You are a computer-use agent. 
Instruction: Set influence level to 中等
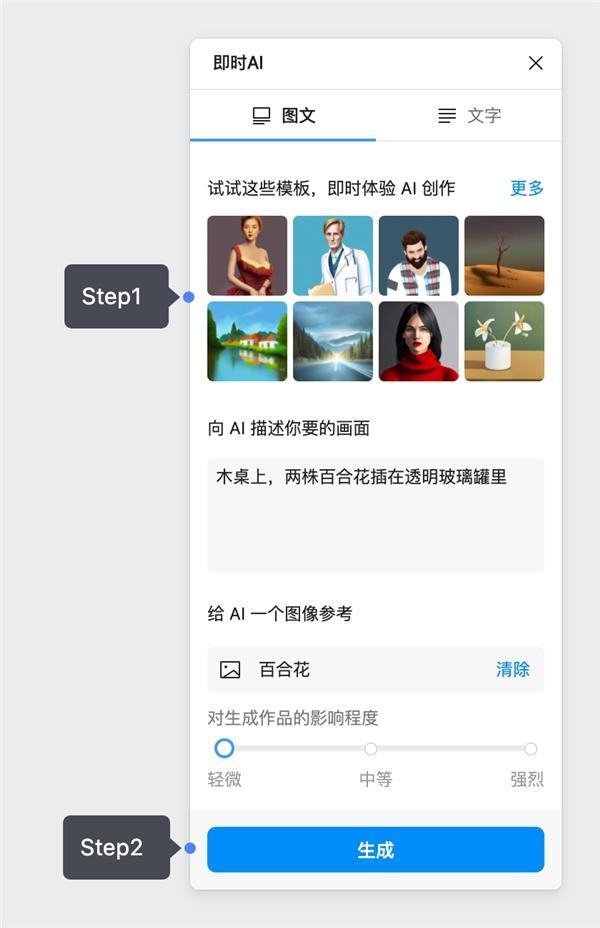tap(371, 749)
